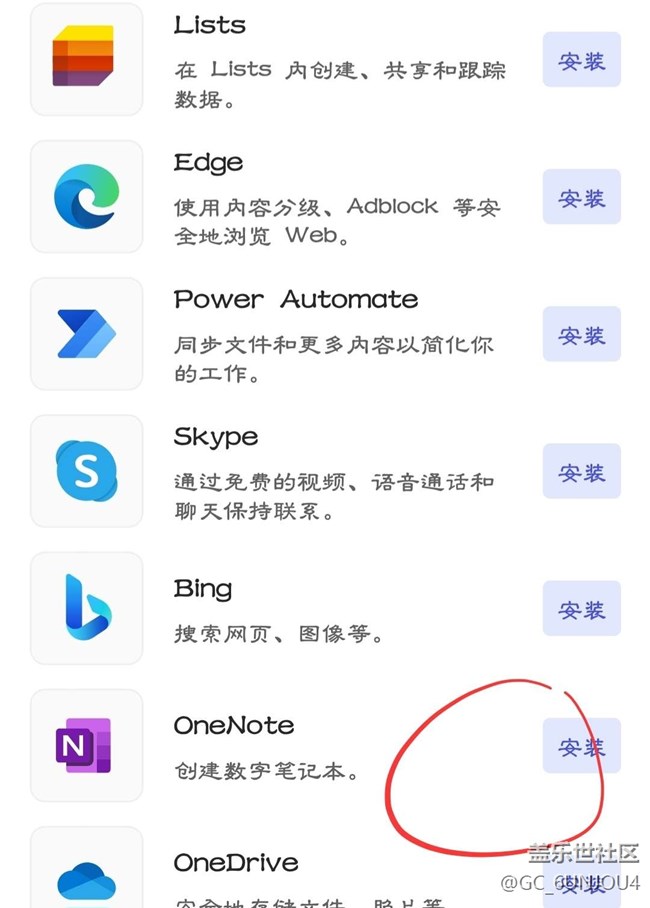The width and height of the screenshot is (650, 908).
Task: Open the Skype app icon
Action: 87,470
